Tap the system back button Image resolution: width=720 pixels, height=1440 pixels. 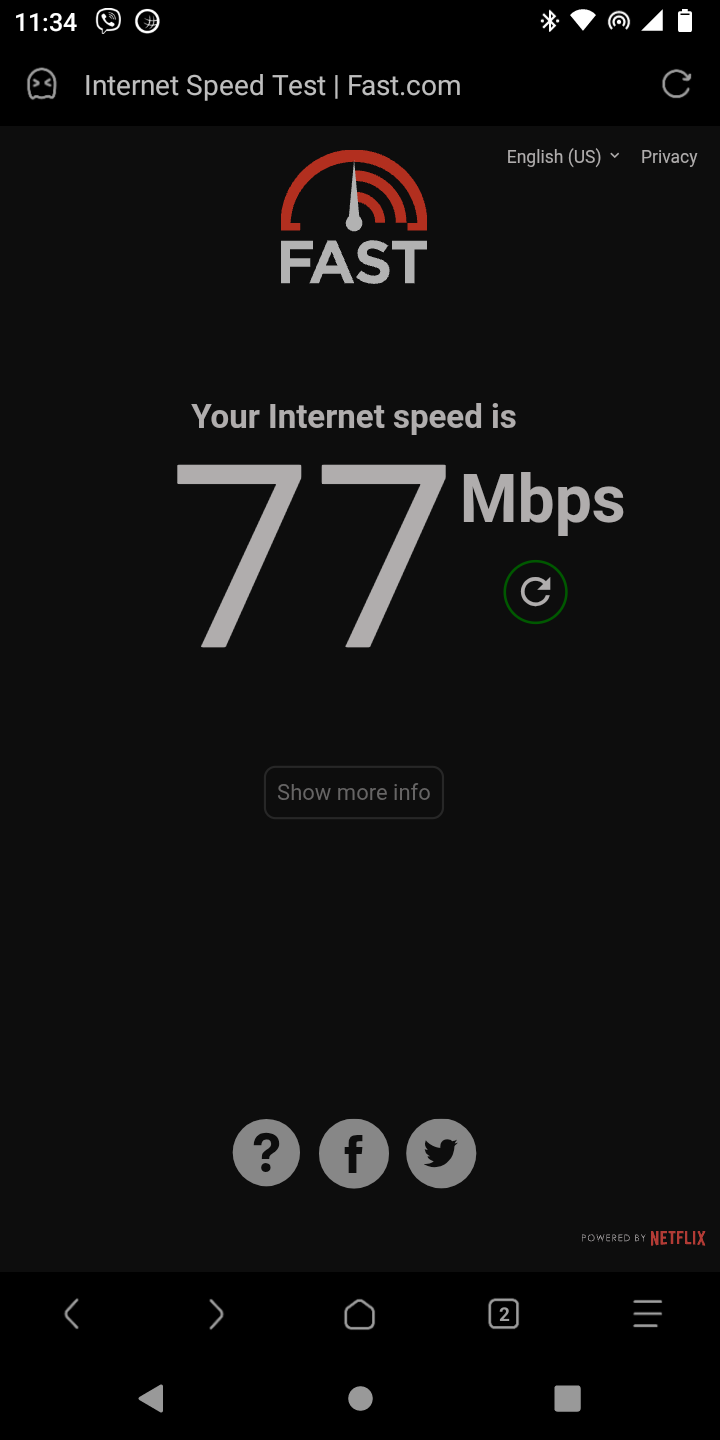151,1398
